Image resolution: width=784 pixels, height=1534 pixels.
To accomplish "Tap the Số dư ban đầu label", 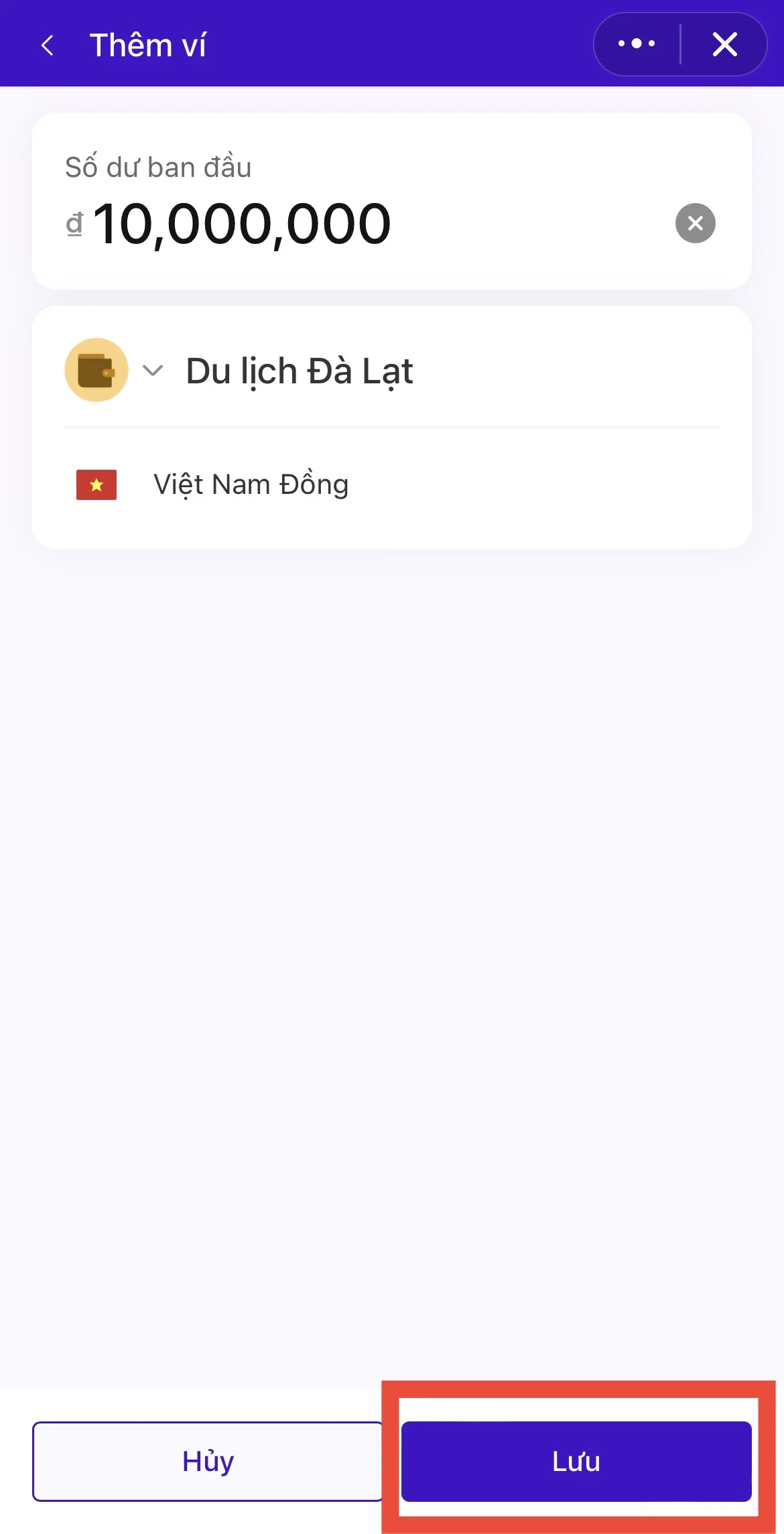I will 158,167.
